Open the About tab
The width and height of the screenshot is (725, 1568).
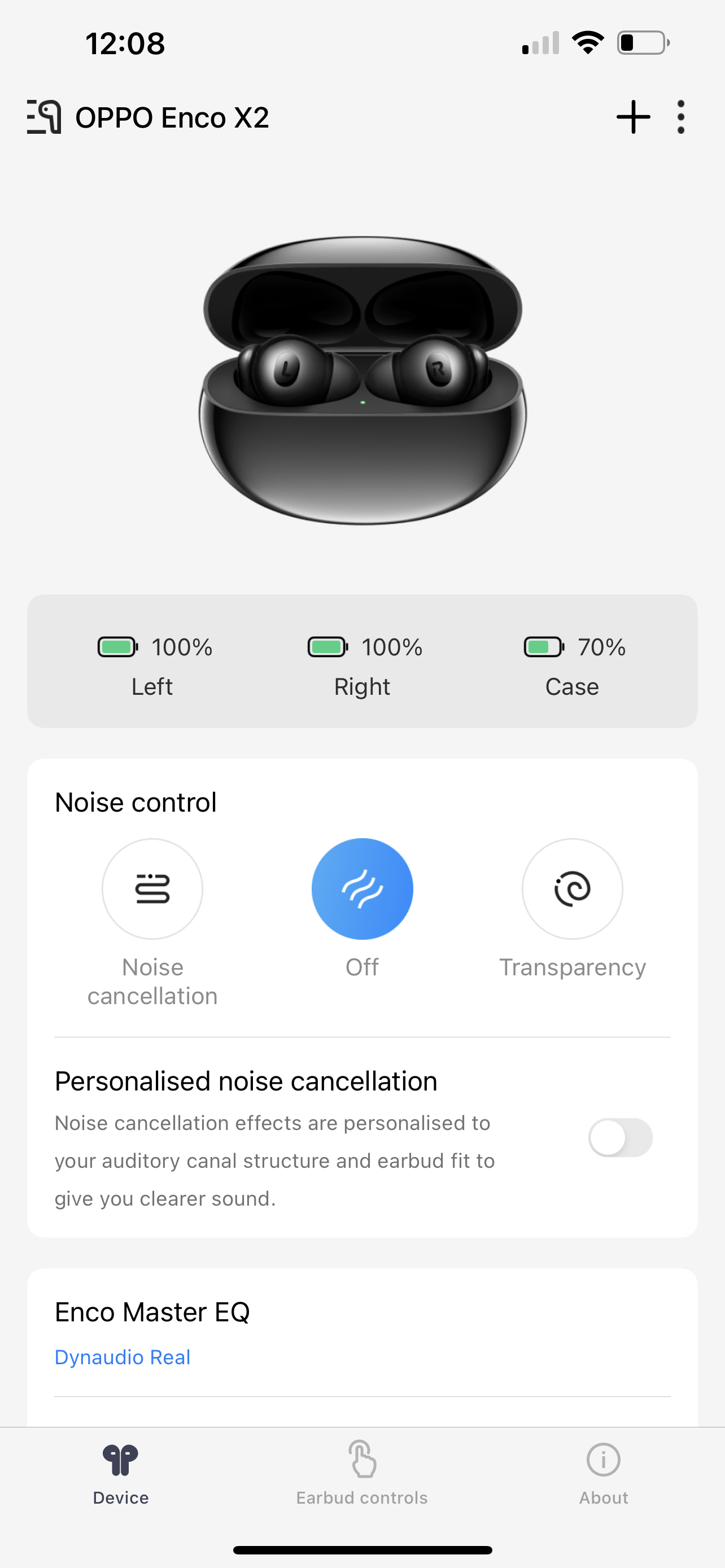coord(603,1472)
